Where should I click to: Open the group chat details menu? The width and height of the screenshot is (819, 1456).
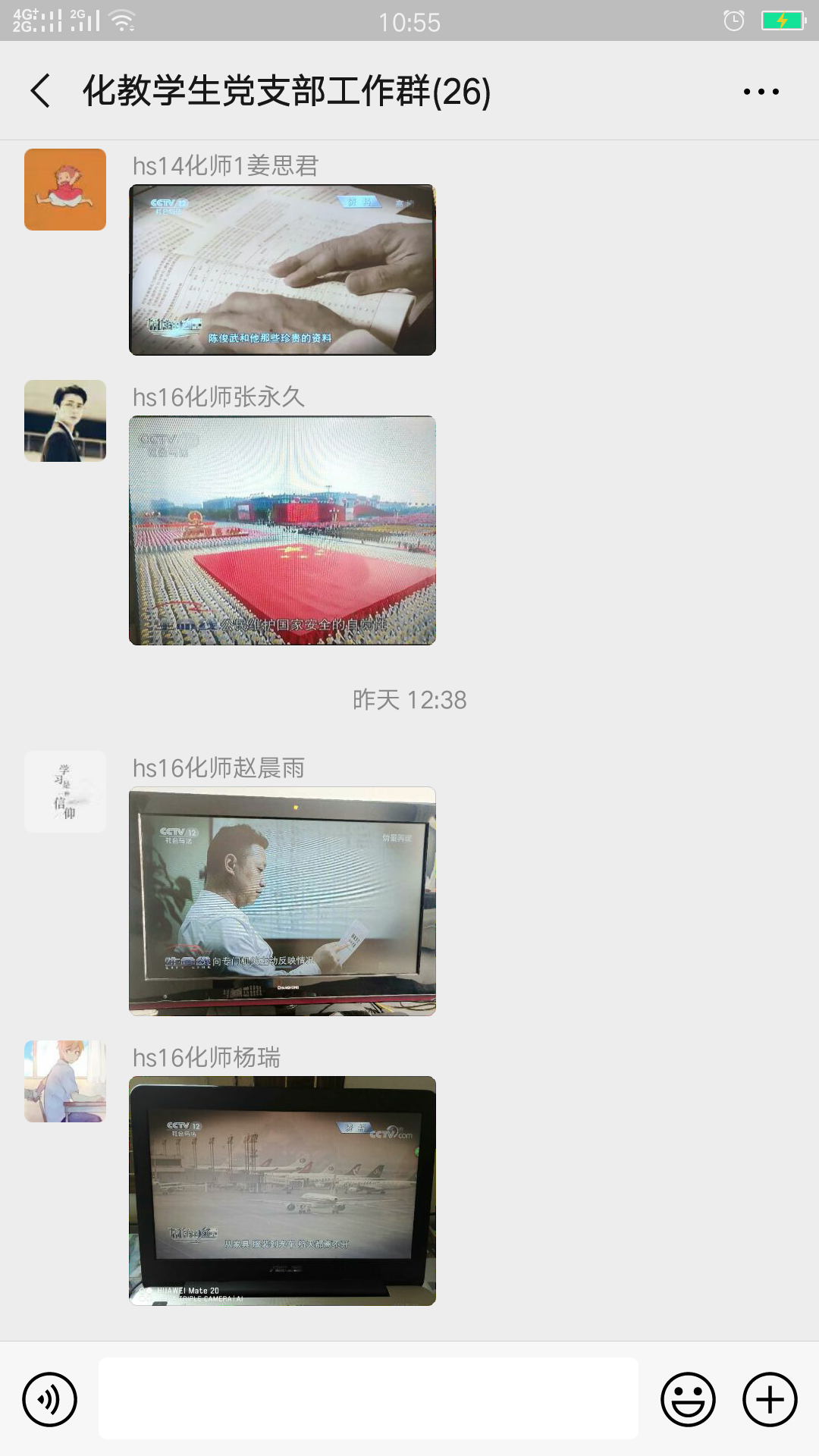click(x=761, y=91)
